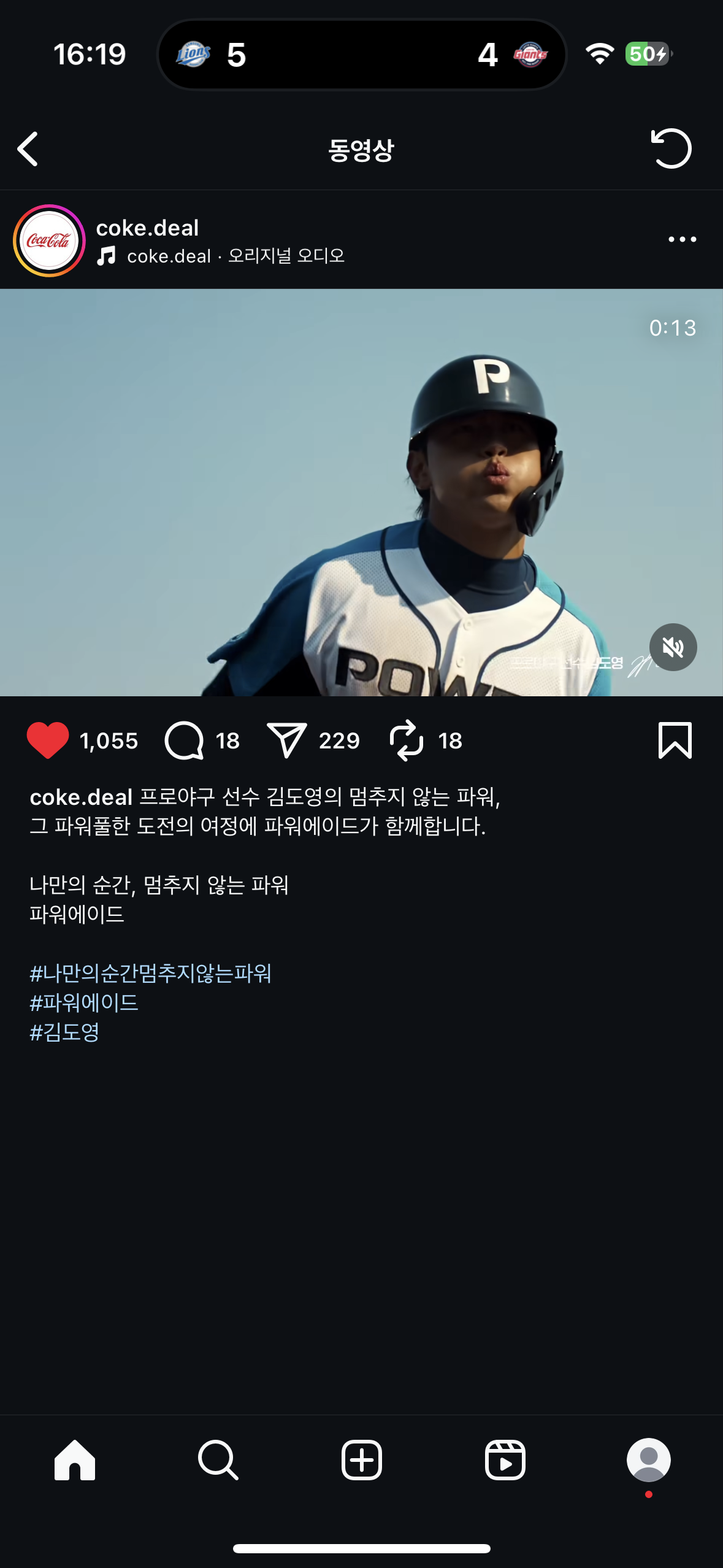Image resolution: width=723 pixels, height=1568 pixels.
Task: Unlike the post with the red heart
Action: tap(48, 740)
